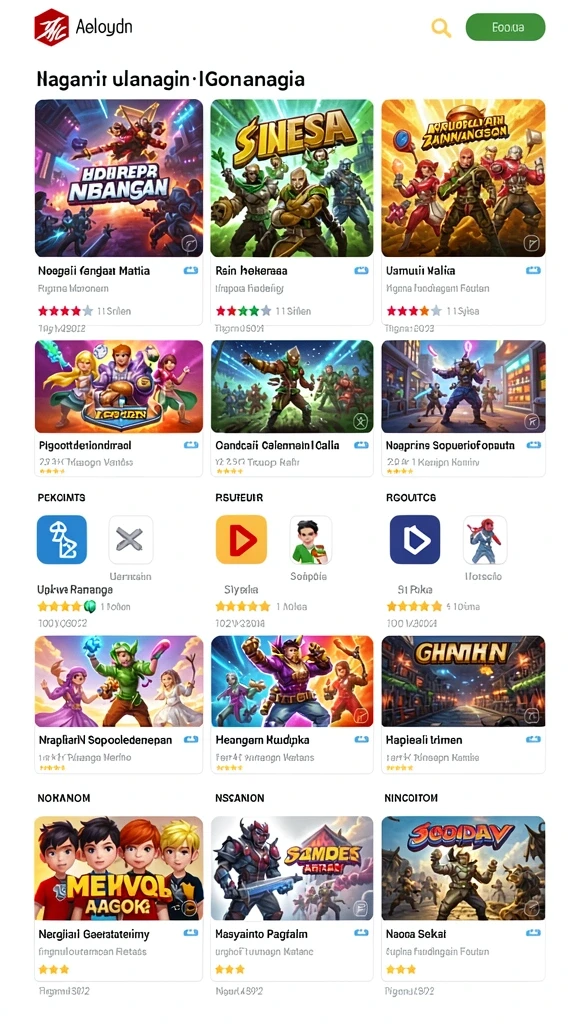Open the Heangem Kudpka game card
Screen dimensions: 576x1024
point(292,705)
